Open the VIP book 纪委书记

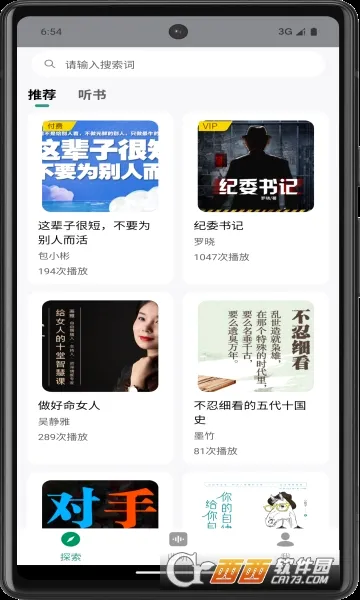(256, 198)
